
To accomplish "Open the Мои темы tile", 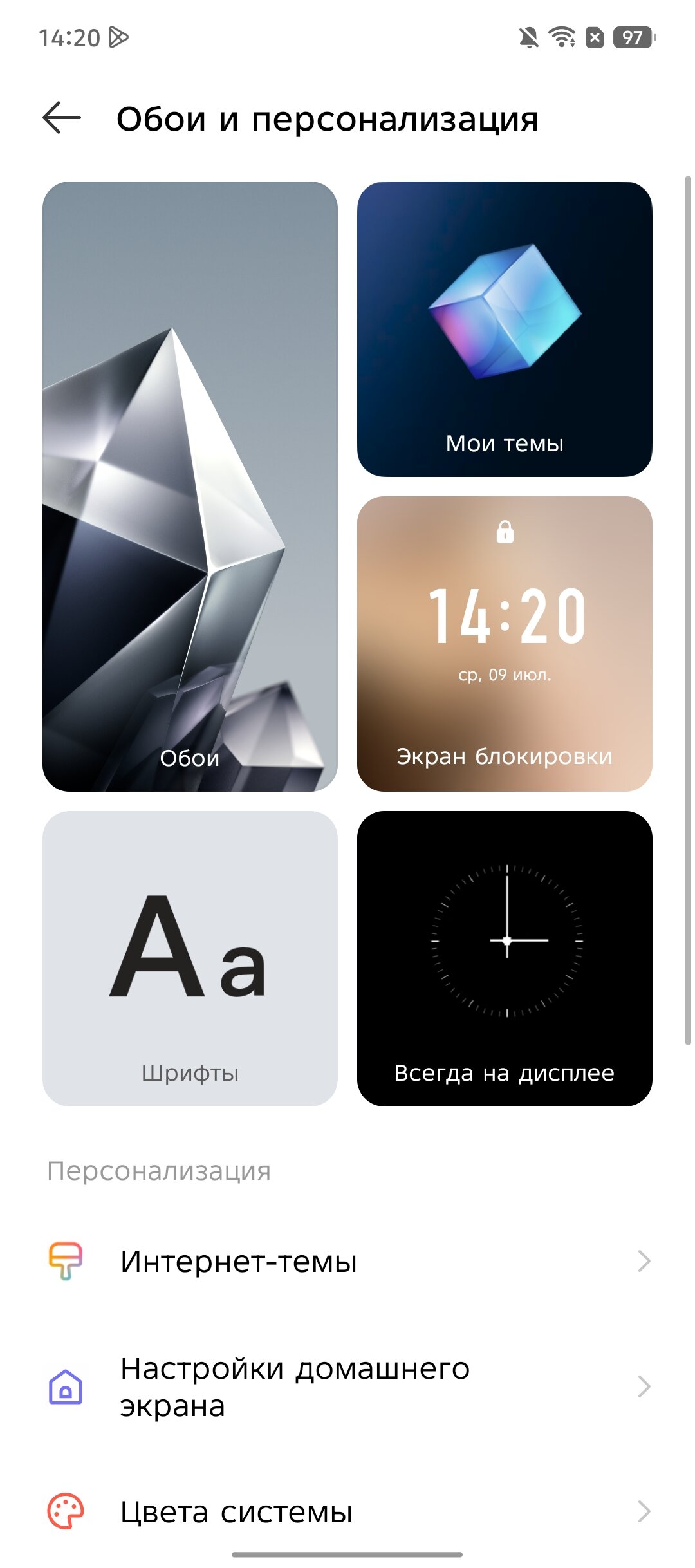I will (505, 329).
